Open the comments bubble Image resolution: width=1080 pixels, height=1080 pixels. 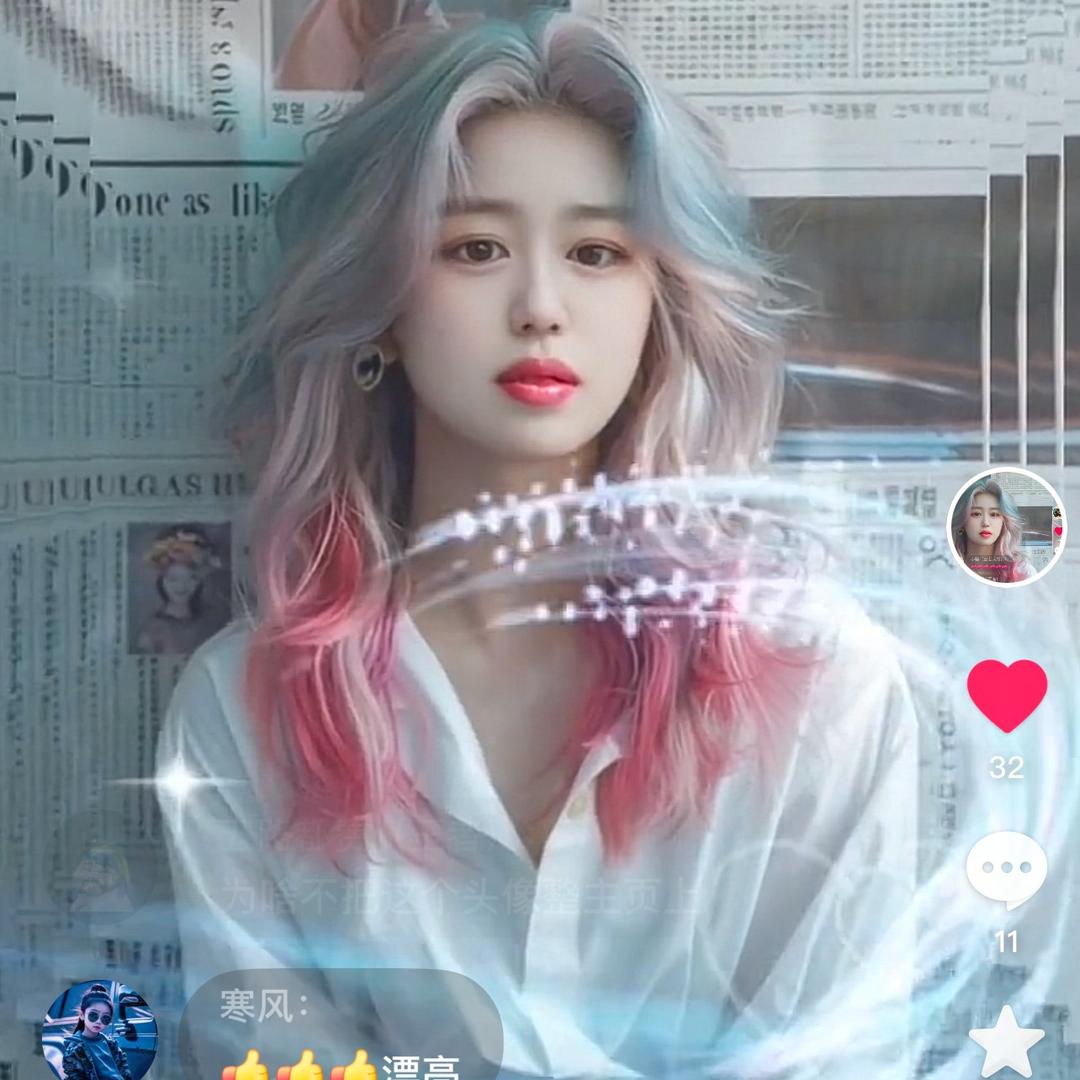point(1006,868)
